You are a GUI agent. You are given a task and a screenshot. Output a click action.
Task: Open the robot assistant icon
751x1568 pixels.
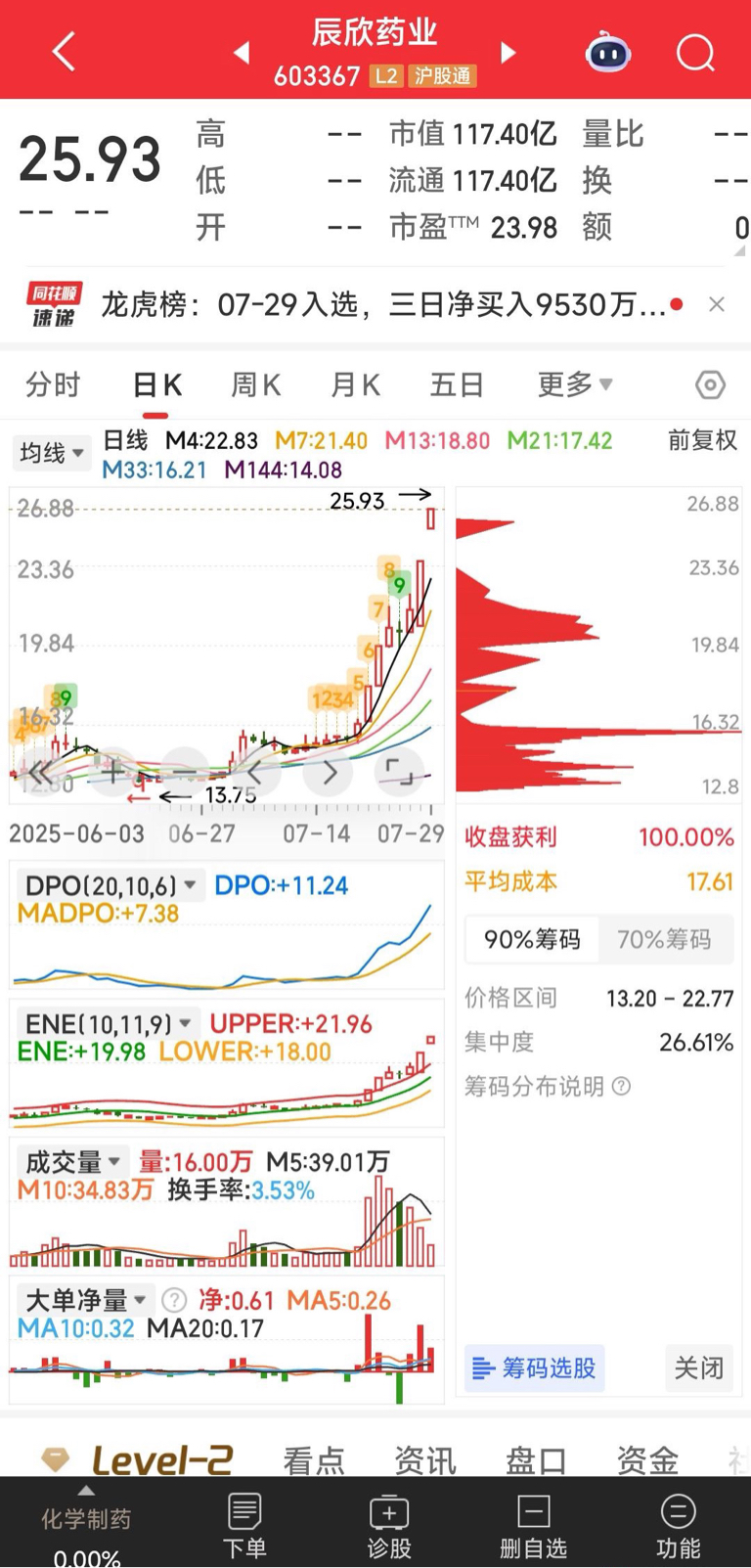point(608,52)
